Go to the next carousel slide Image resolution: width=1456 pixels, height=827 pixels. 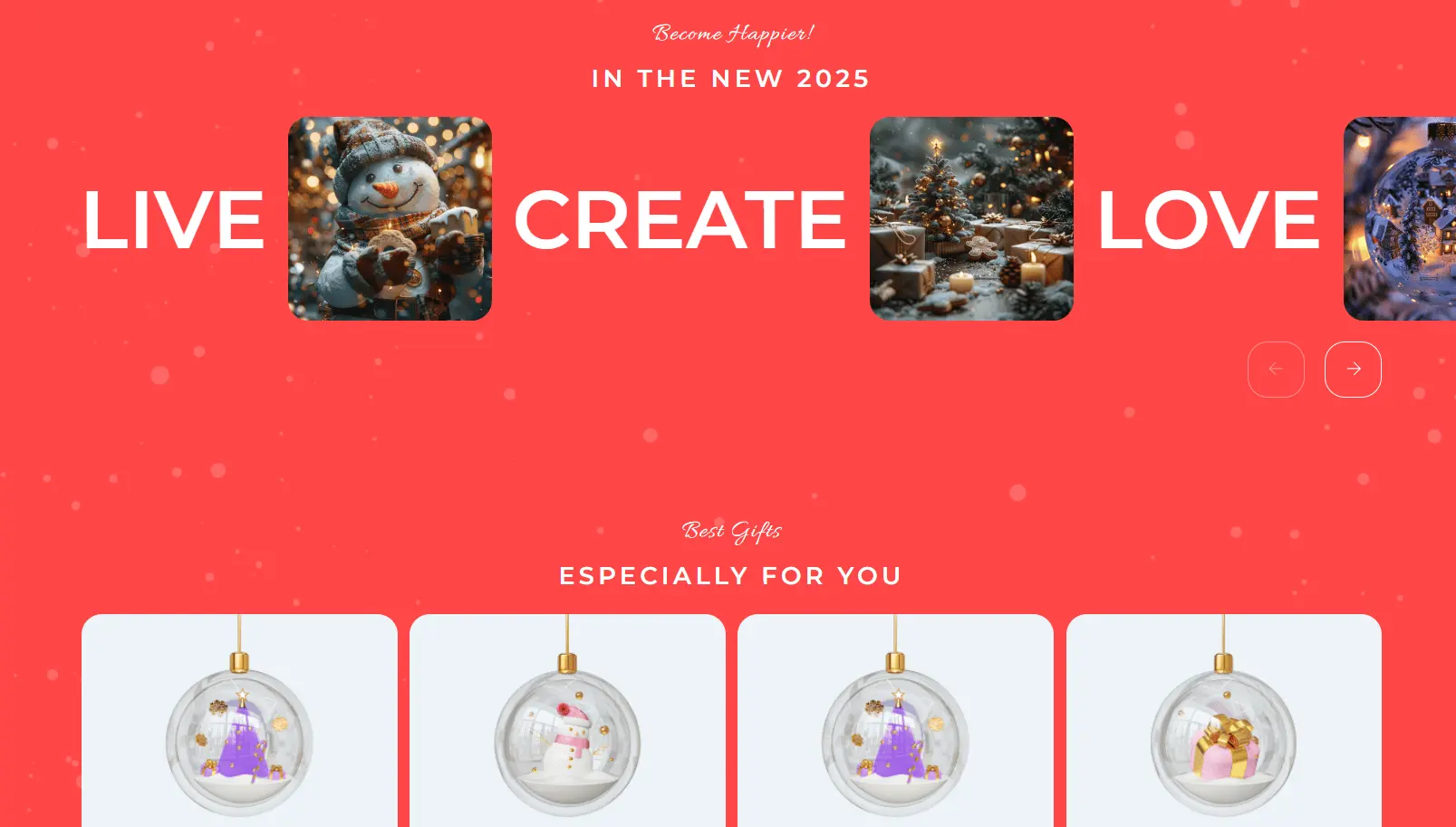pyautogui.click(x=1352, y=369)
